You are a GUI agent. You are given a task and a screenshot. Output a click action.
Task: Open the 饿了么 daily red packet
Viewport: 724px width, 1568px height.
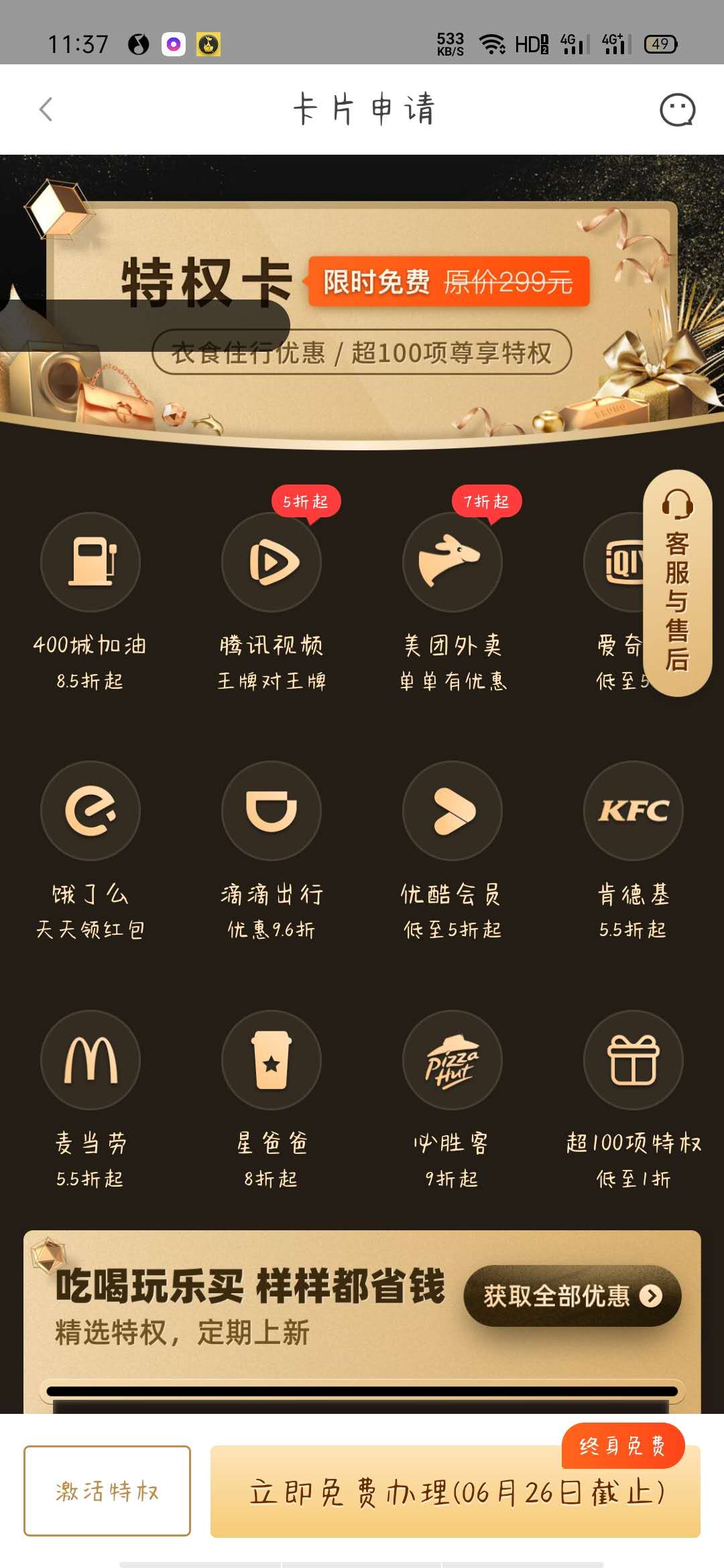[90, 811]
